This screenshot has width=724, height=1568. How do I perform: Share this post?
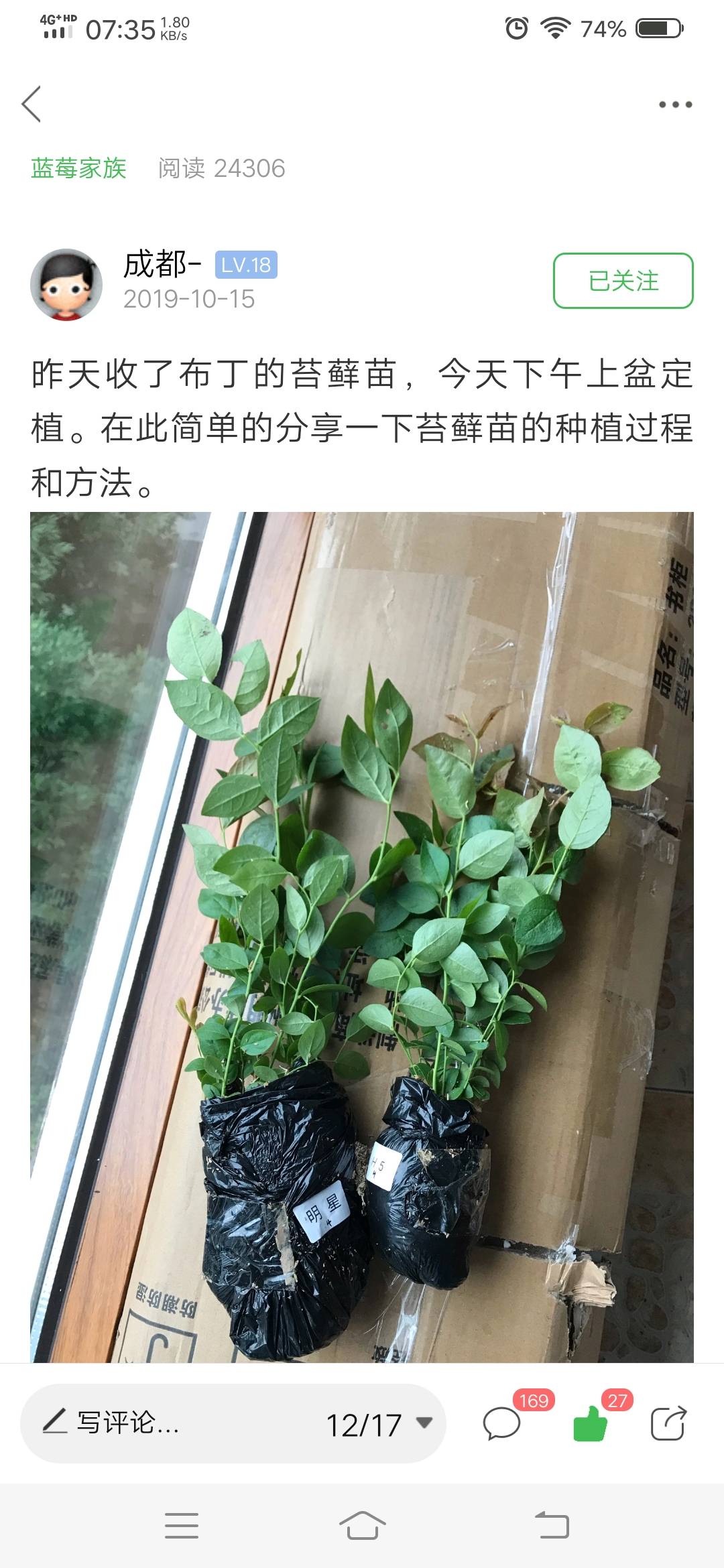coord(668,1423)
